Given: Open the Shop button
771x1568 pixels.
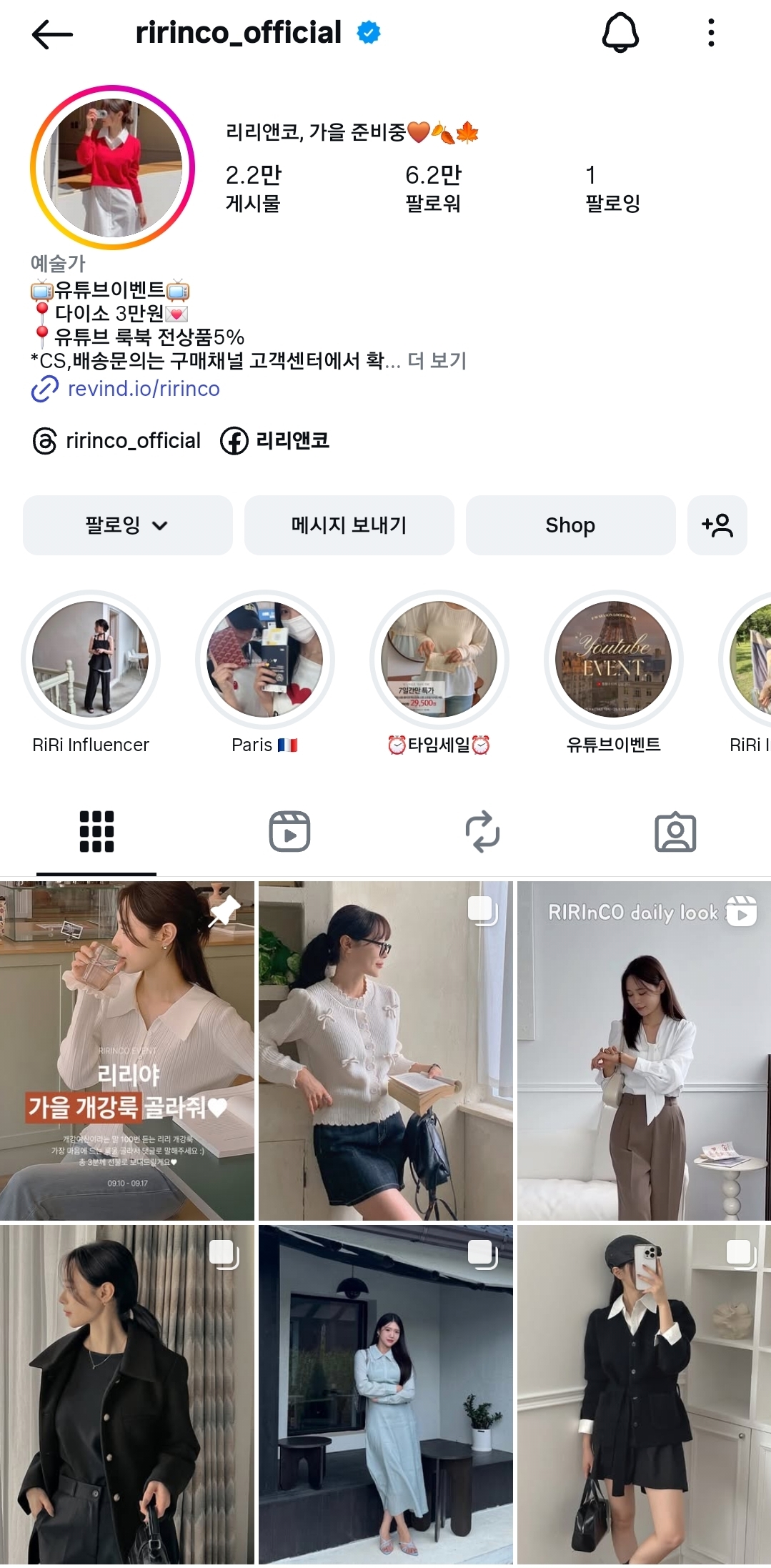Looking at the screenshot, I should click(569, 525).
